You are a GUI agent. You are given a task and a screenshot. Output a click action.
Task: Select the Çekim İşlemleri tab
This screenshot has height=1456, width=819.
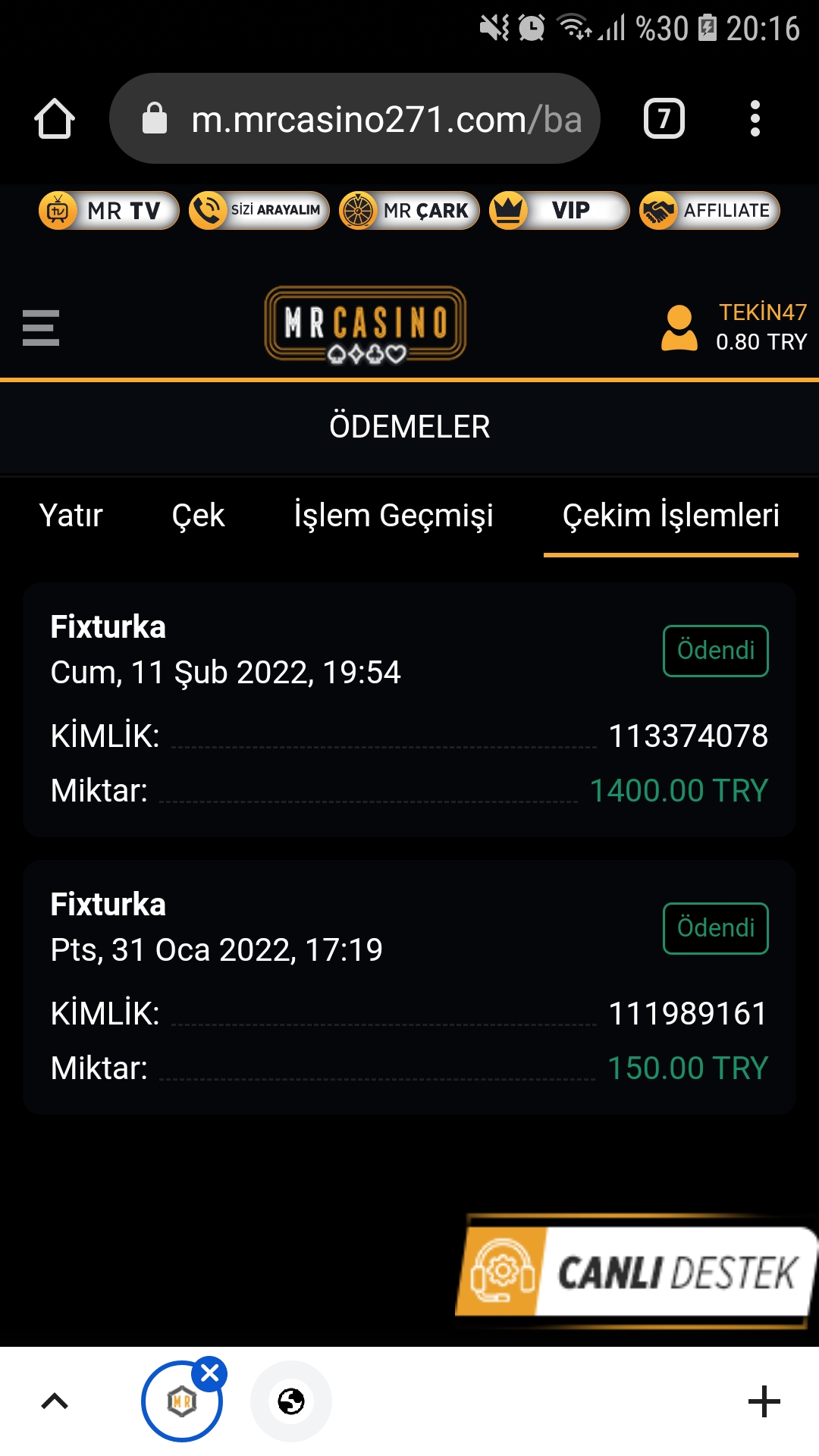pyautogui.click(x=670, y=516)
